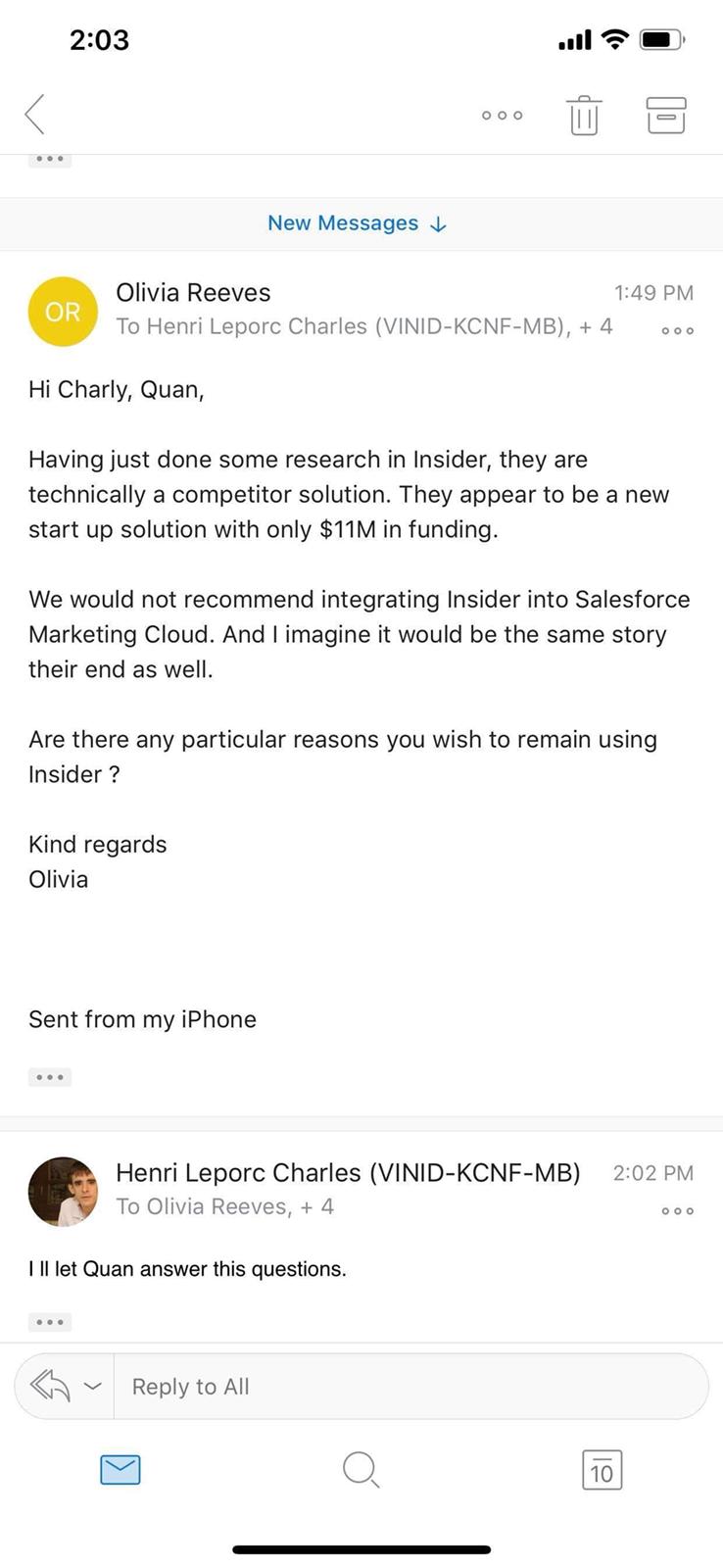This screenshot has height=1568, width=723.
Task: Open more options for Henri Leporc Charles' message
Action: (678, 1211)
